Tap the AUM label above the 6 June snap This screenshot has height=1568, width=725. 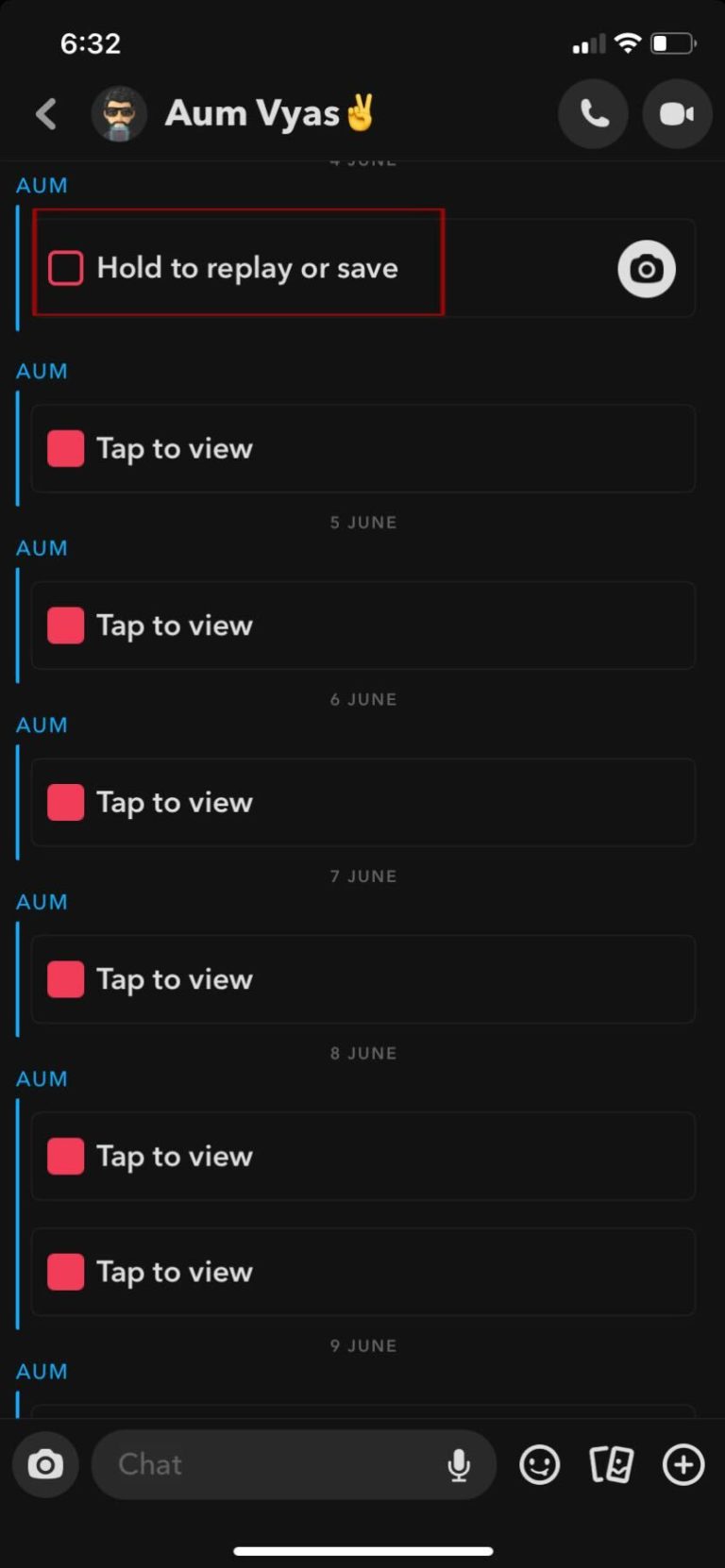[x=41, y=725]
